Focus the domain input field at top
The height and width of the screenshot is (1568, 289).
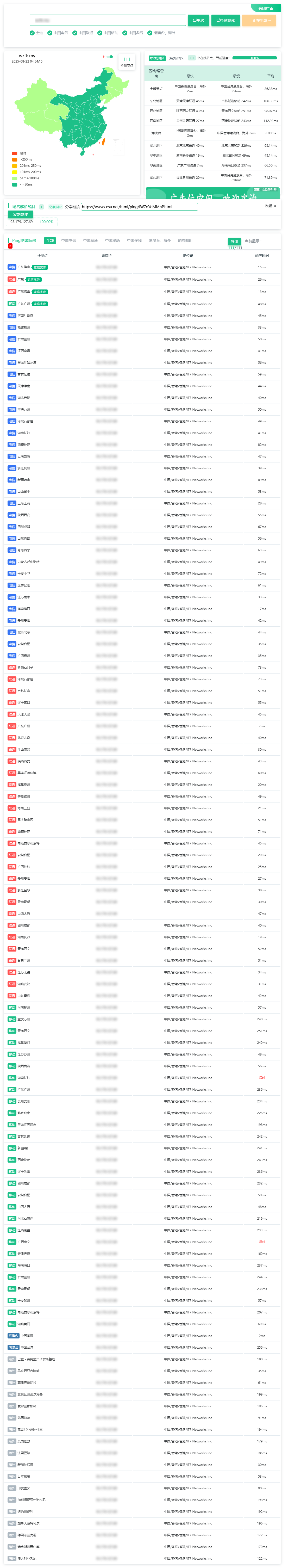pos(107,20)
